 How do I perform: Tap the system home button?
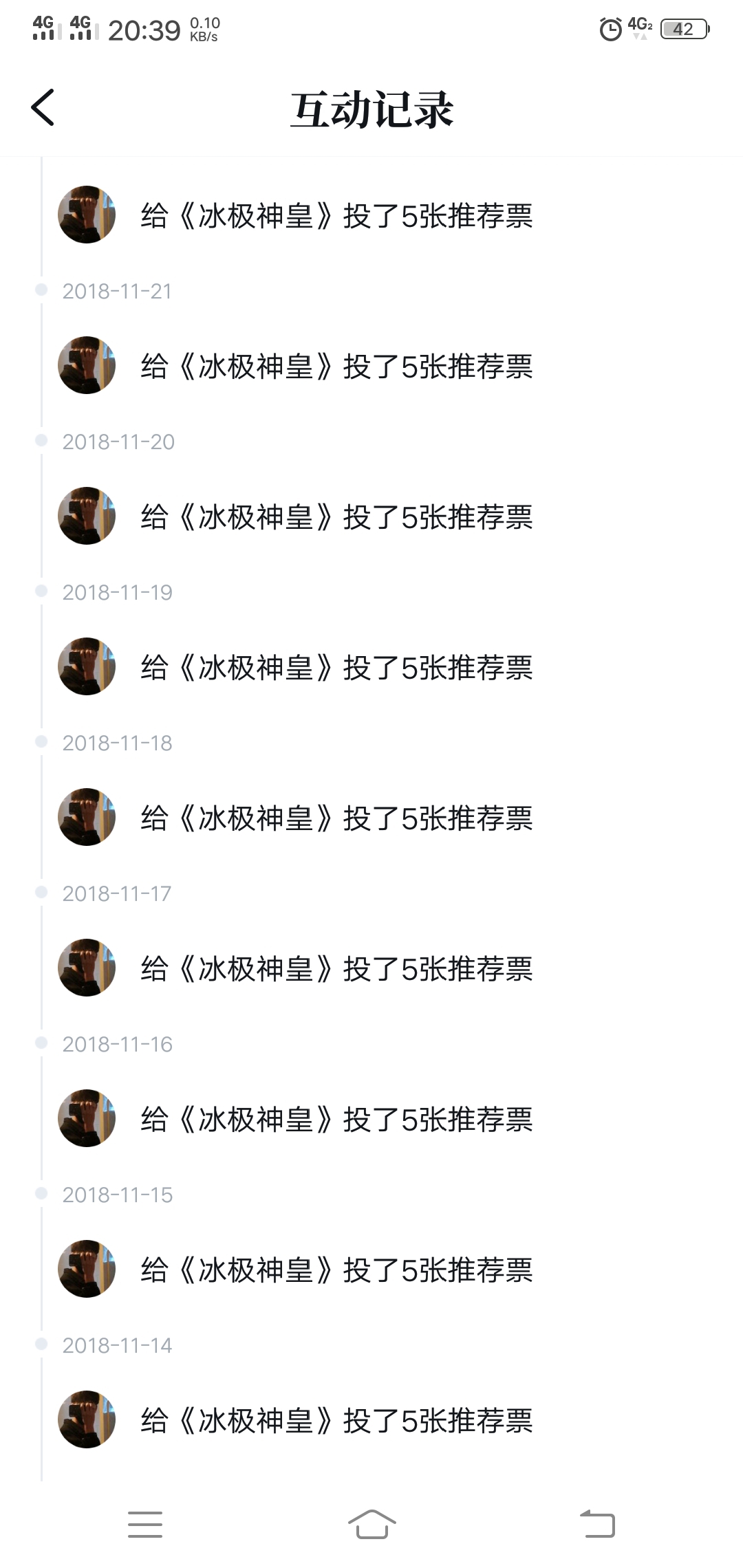tap(371, 1524)
